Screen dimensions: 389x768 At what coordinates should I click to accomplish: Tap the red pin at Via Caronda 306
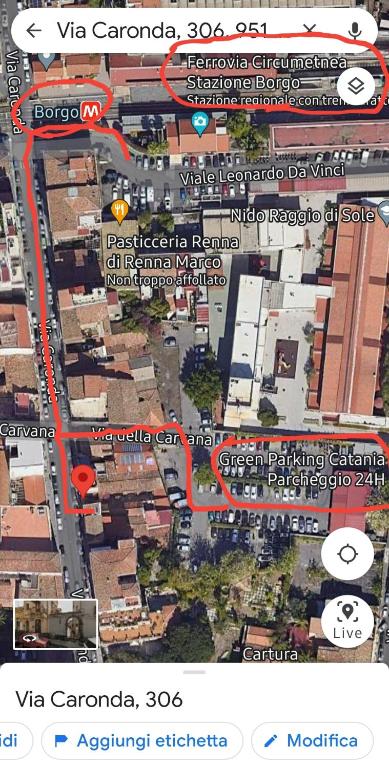point(83,481)
